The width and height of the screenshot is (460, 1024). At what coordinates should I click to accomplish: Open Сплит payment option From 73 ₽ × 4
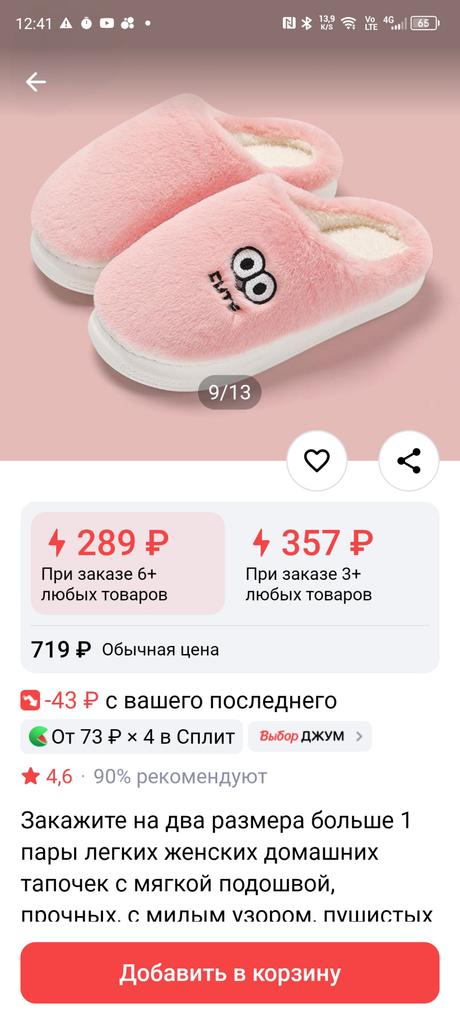pyautogui.click(x=132, y=737)
